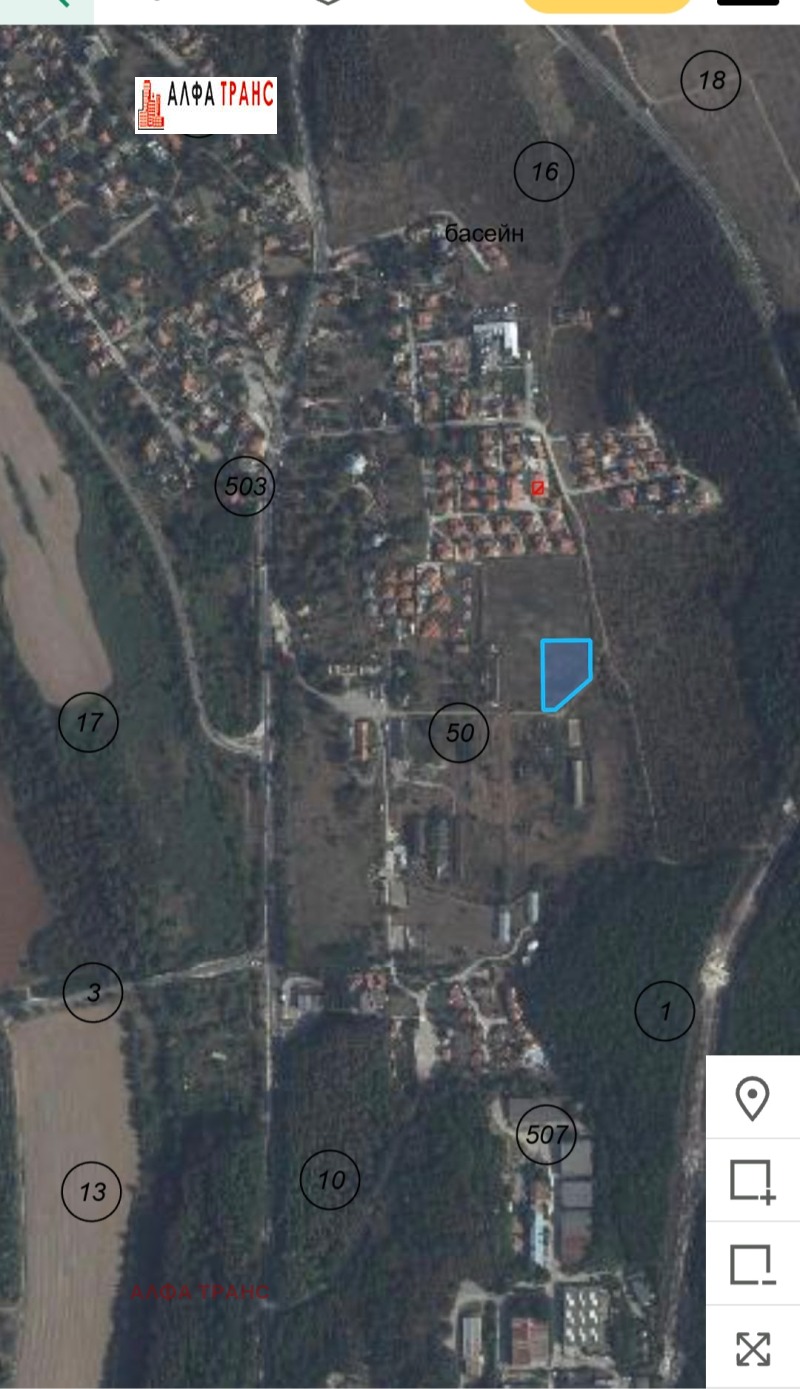Click the small red parcel marker
This screenshot has width=800, height=1389.
[x=538, y=489]
